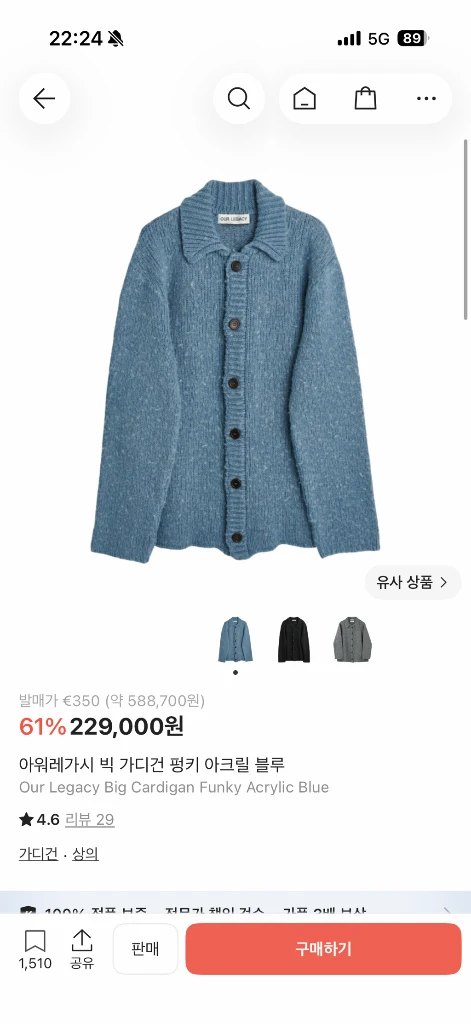Go back using the arrow icon

click(44, 99)
